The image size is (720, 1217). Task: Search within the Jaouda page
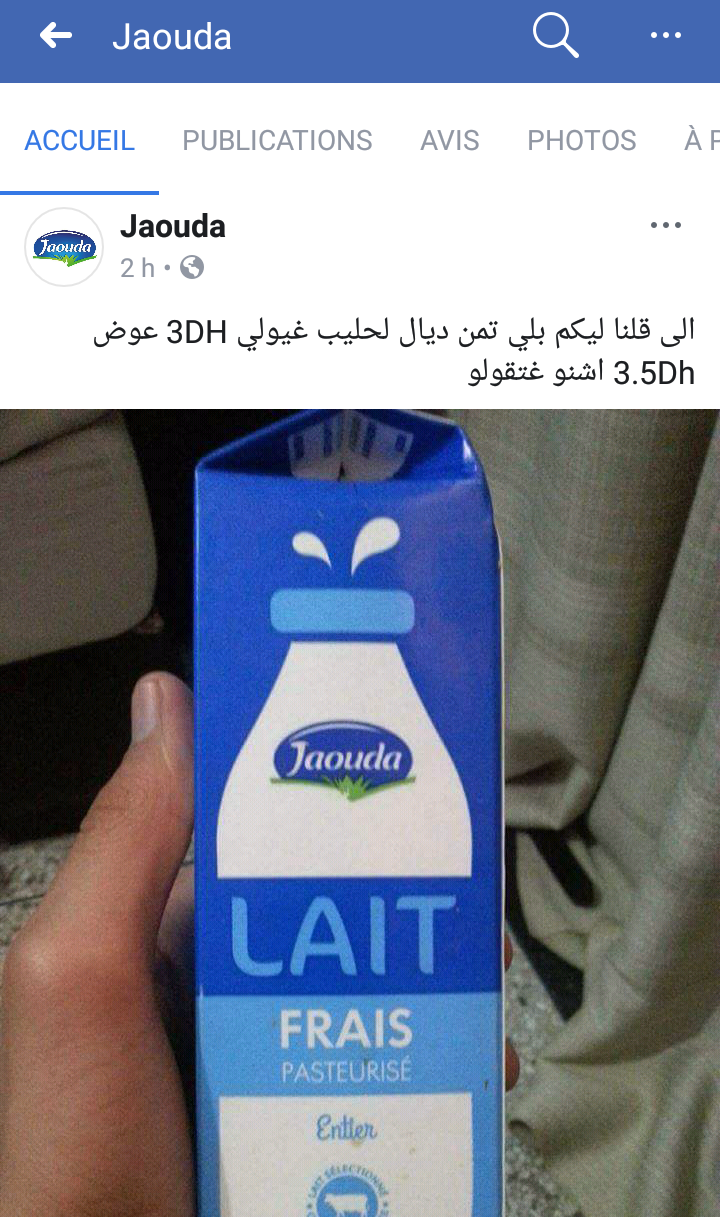555,37
